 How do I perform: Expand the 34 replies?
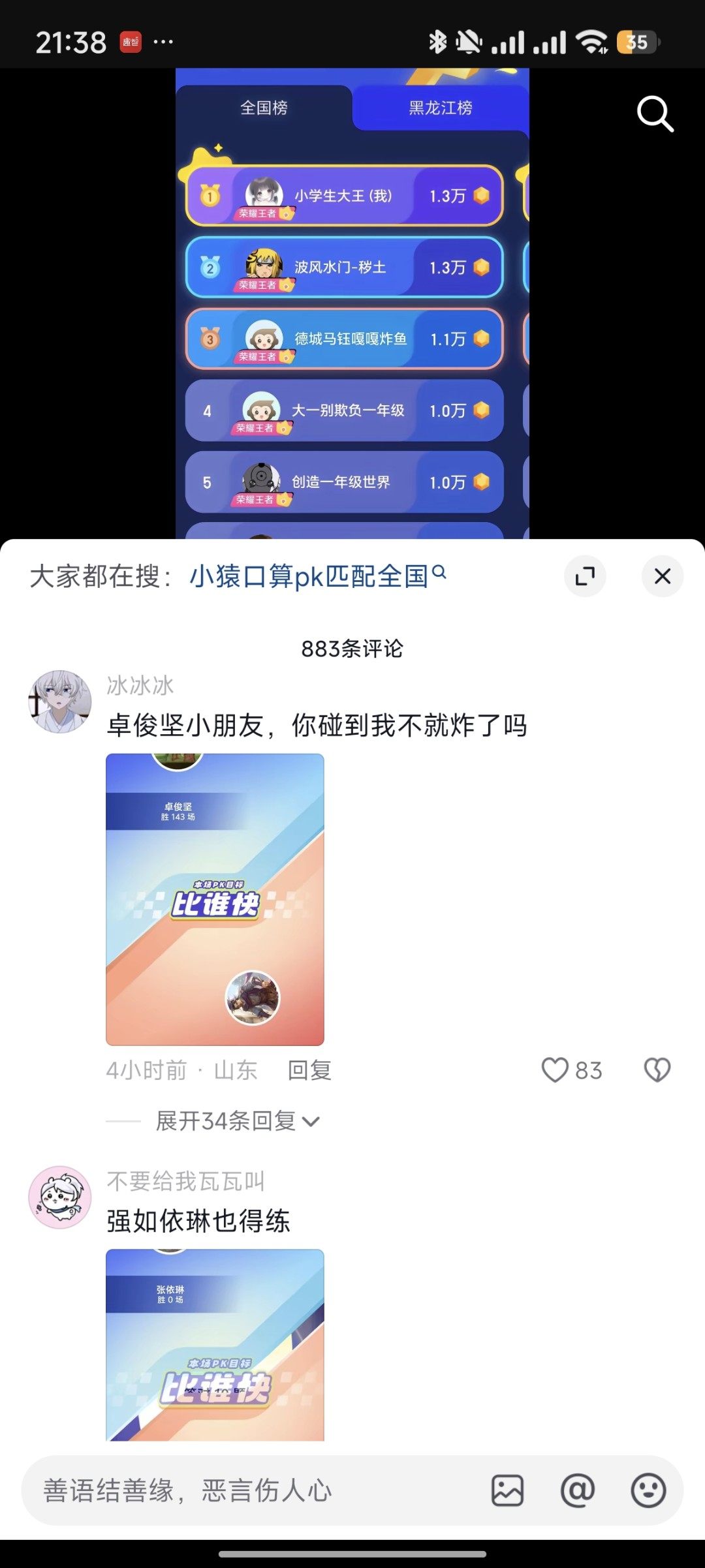pos(236,1121)
